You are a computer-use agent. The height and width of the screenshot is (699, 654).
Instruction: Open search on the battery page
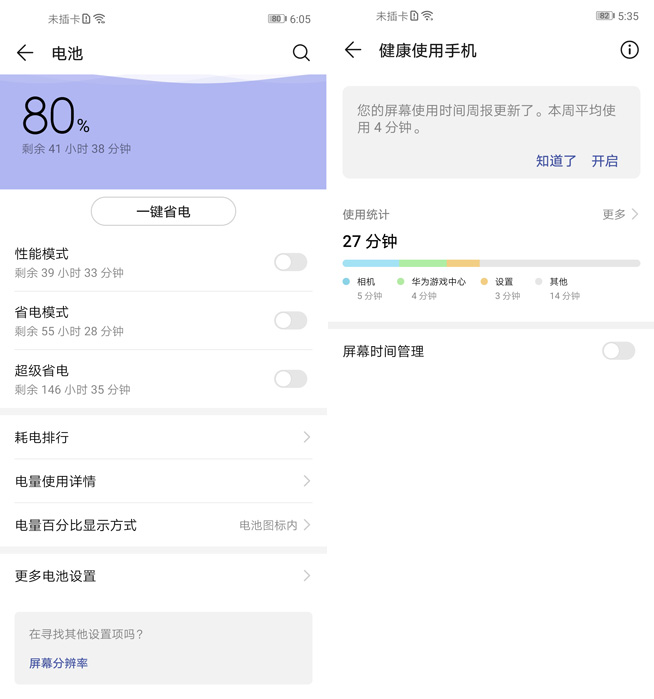point(301,53)
